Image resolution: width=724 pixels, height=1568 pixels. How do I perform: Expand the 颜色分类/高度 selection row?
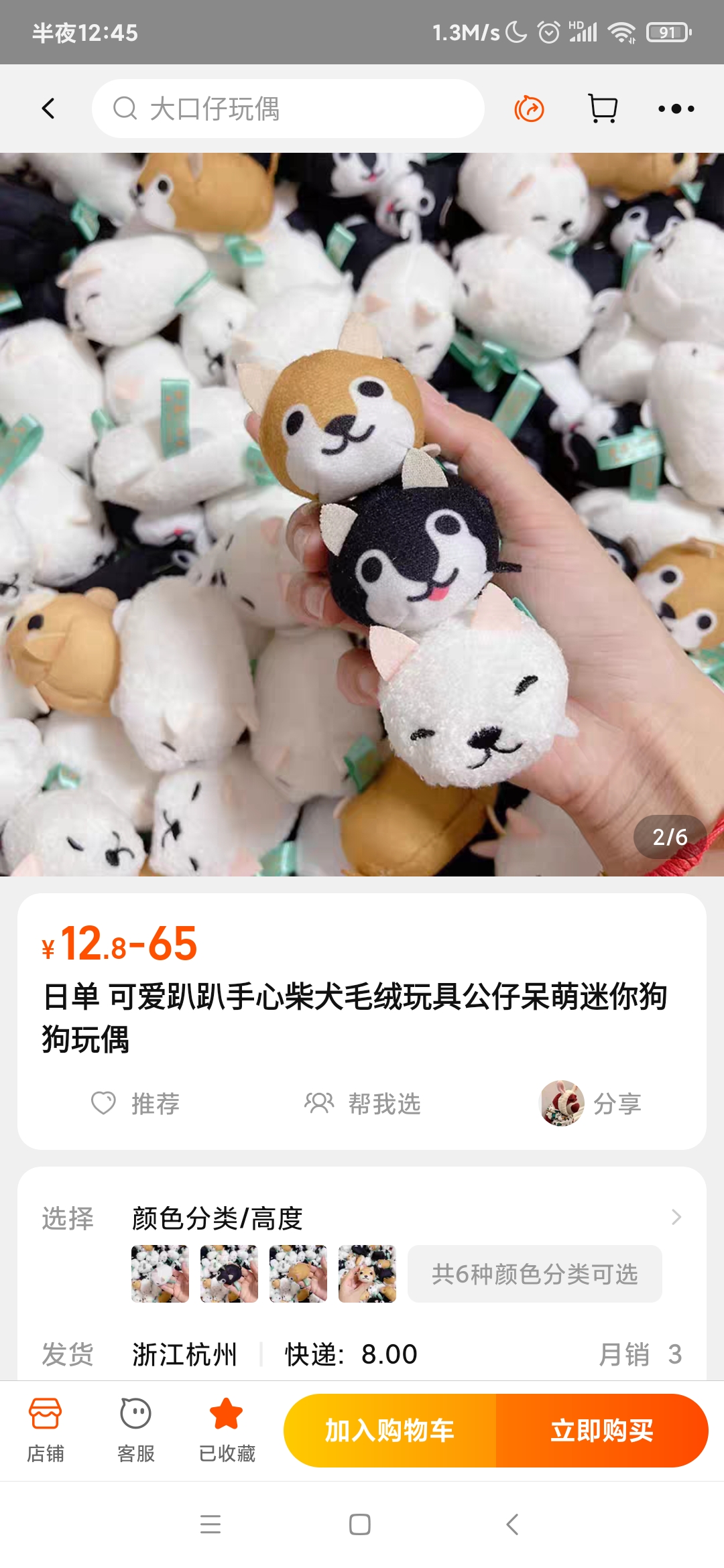(676, 1217)
